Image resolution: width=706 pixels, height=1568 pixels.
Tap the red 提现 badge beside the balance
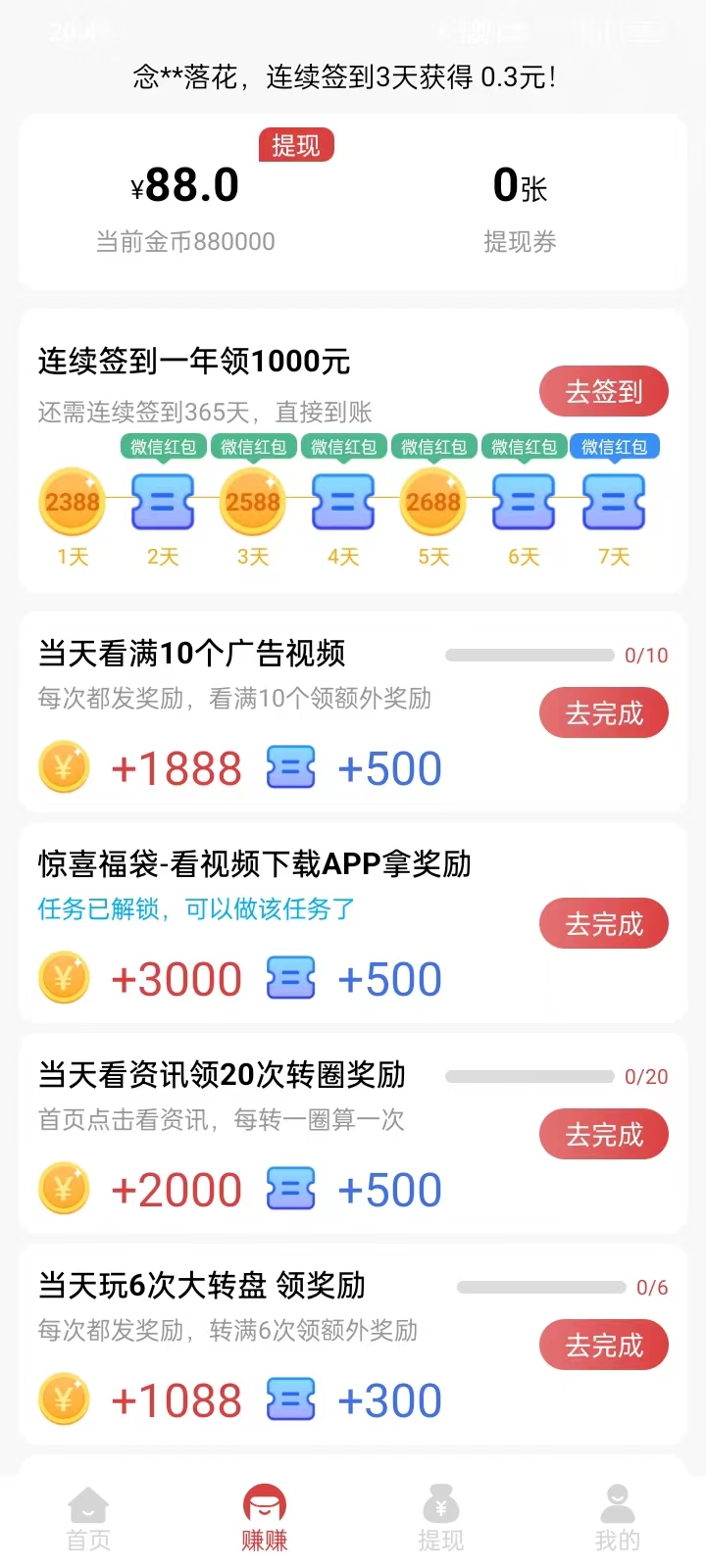[296, 146]
